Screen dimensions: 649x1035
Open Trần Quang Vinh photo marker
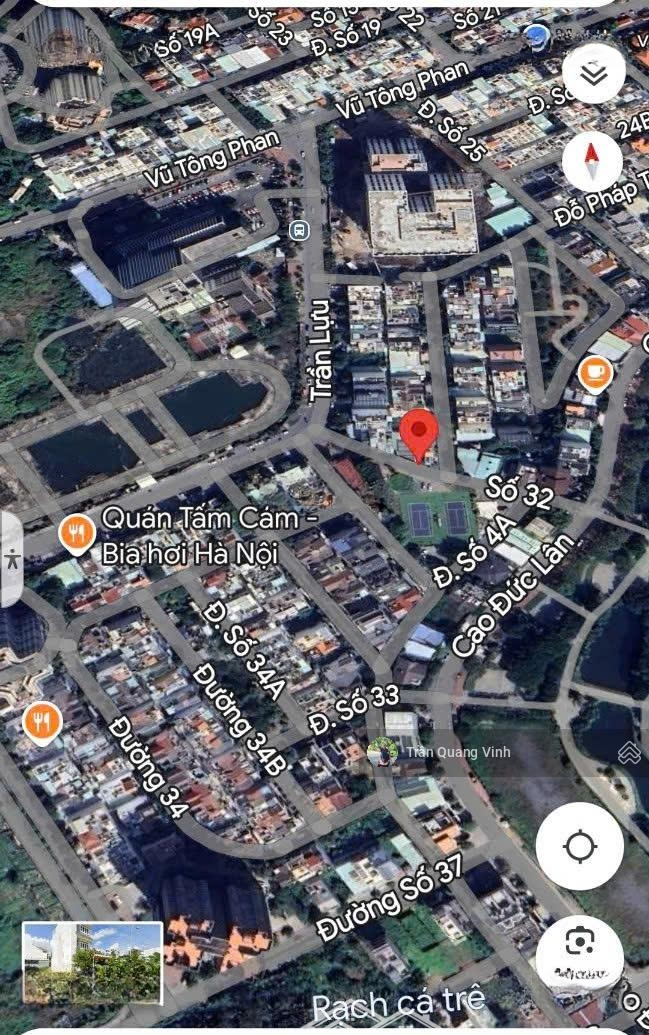tap(382, 752)
